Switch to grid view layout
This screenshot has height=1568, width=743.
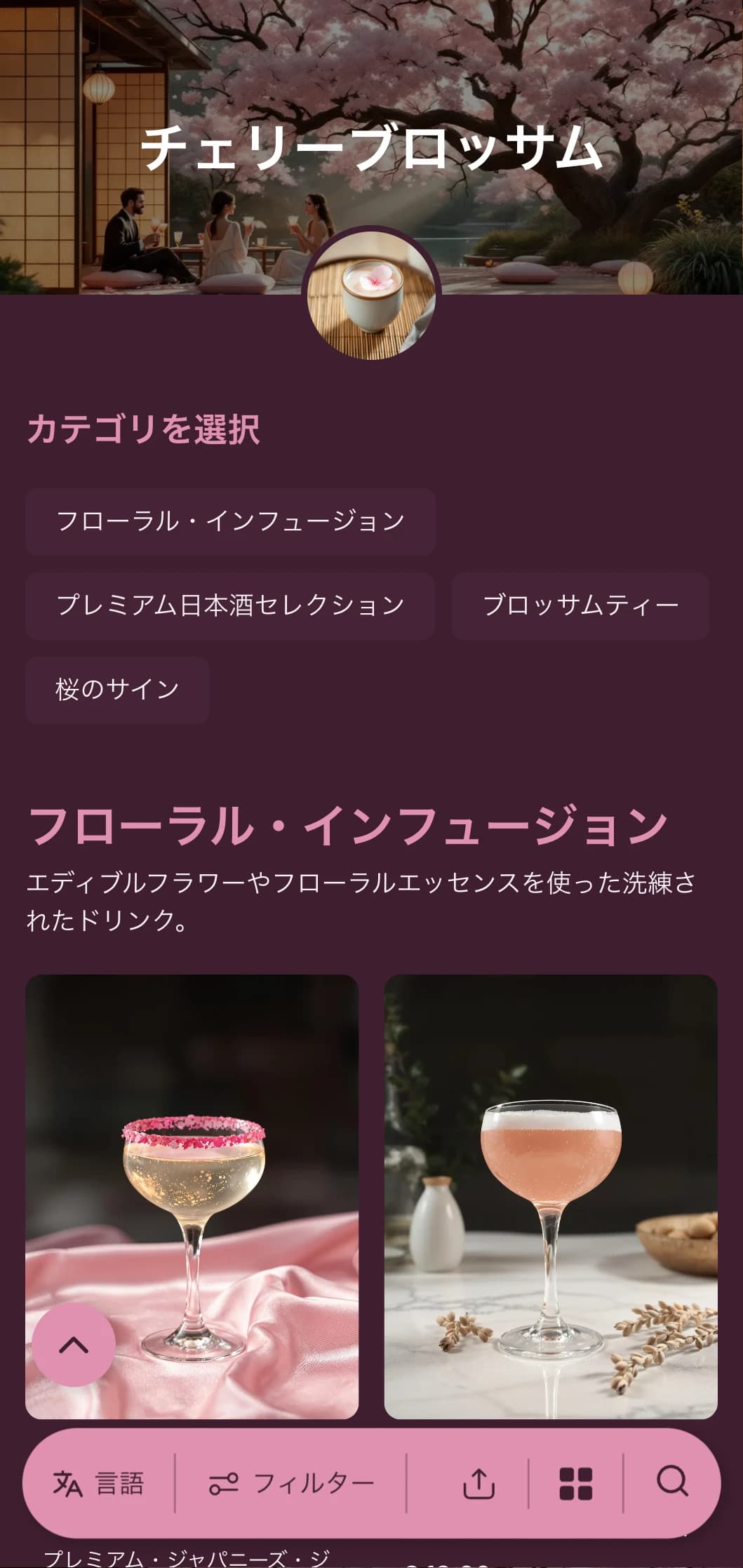click(x=575, y=1483)
